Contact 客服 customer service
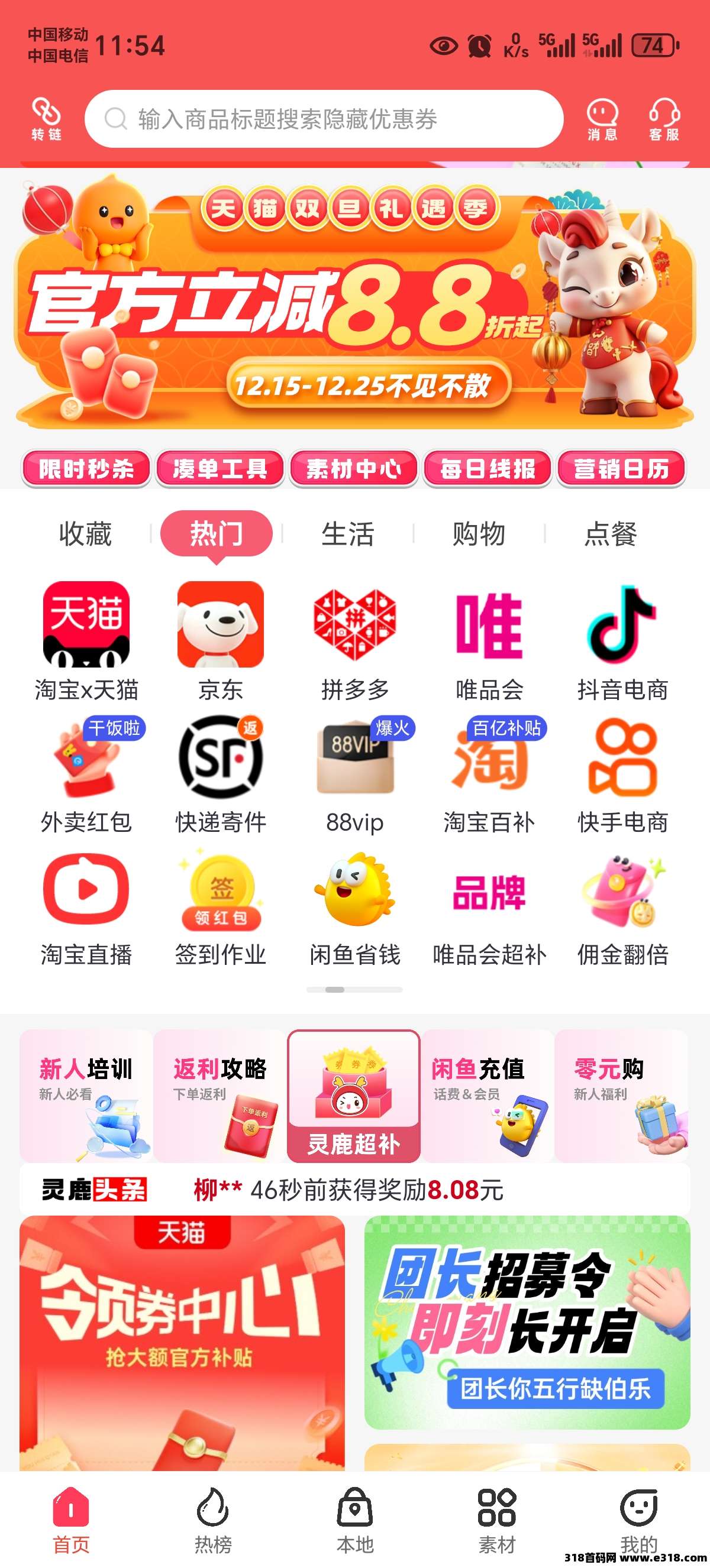The image size is (710, 1568). pyautogui.click(x=664, y=119)
